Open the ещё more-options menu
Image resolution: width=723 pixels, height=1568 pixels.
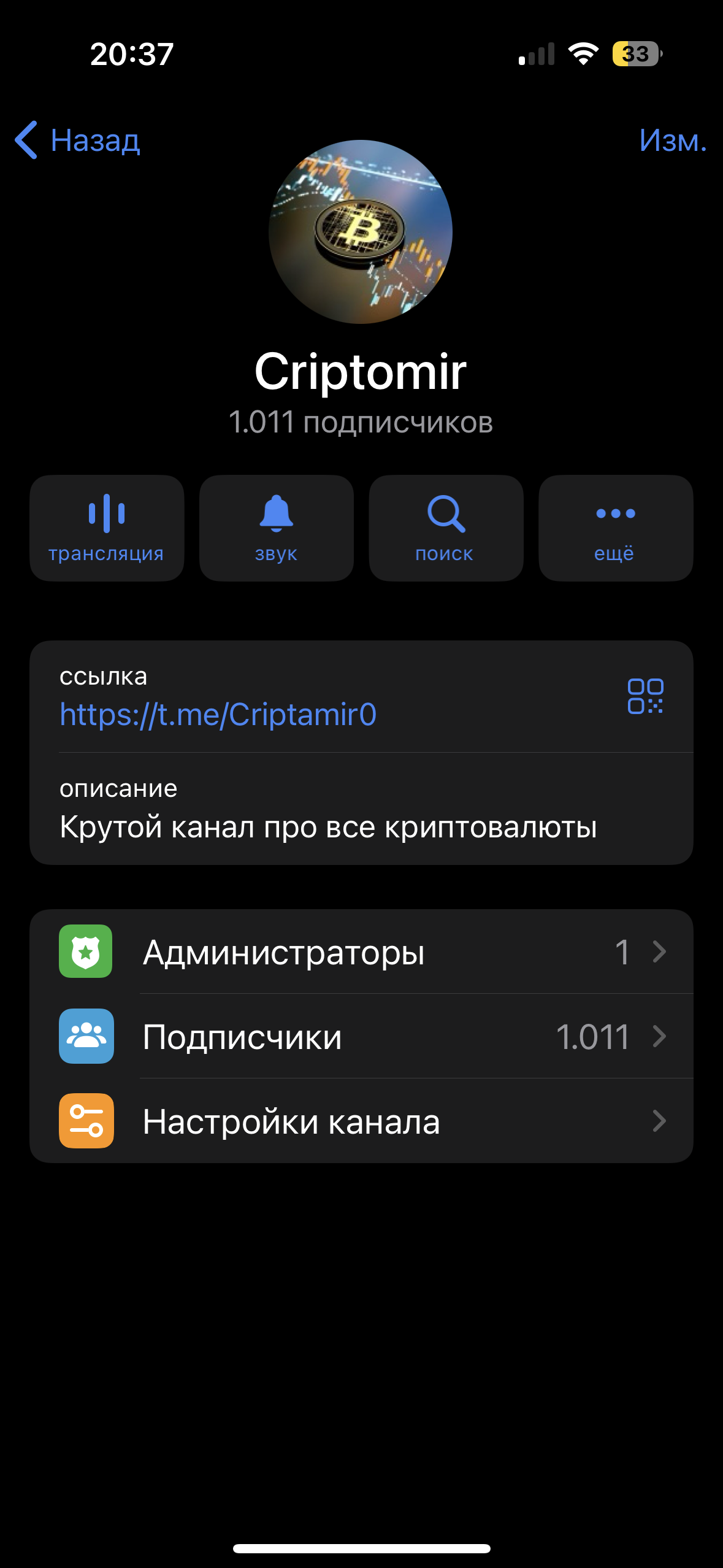615,528
